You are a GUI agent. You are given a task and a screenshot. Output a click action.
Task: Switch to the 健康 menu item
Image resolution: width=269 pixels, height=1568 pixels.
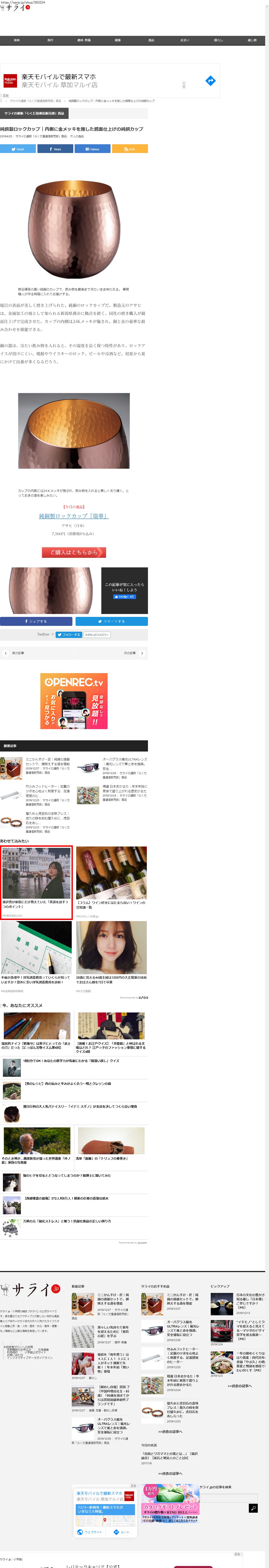coord(117,40)
